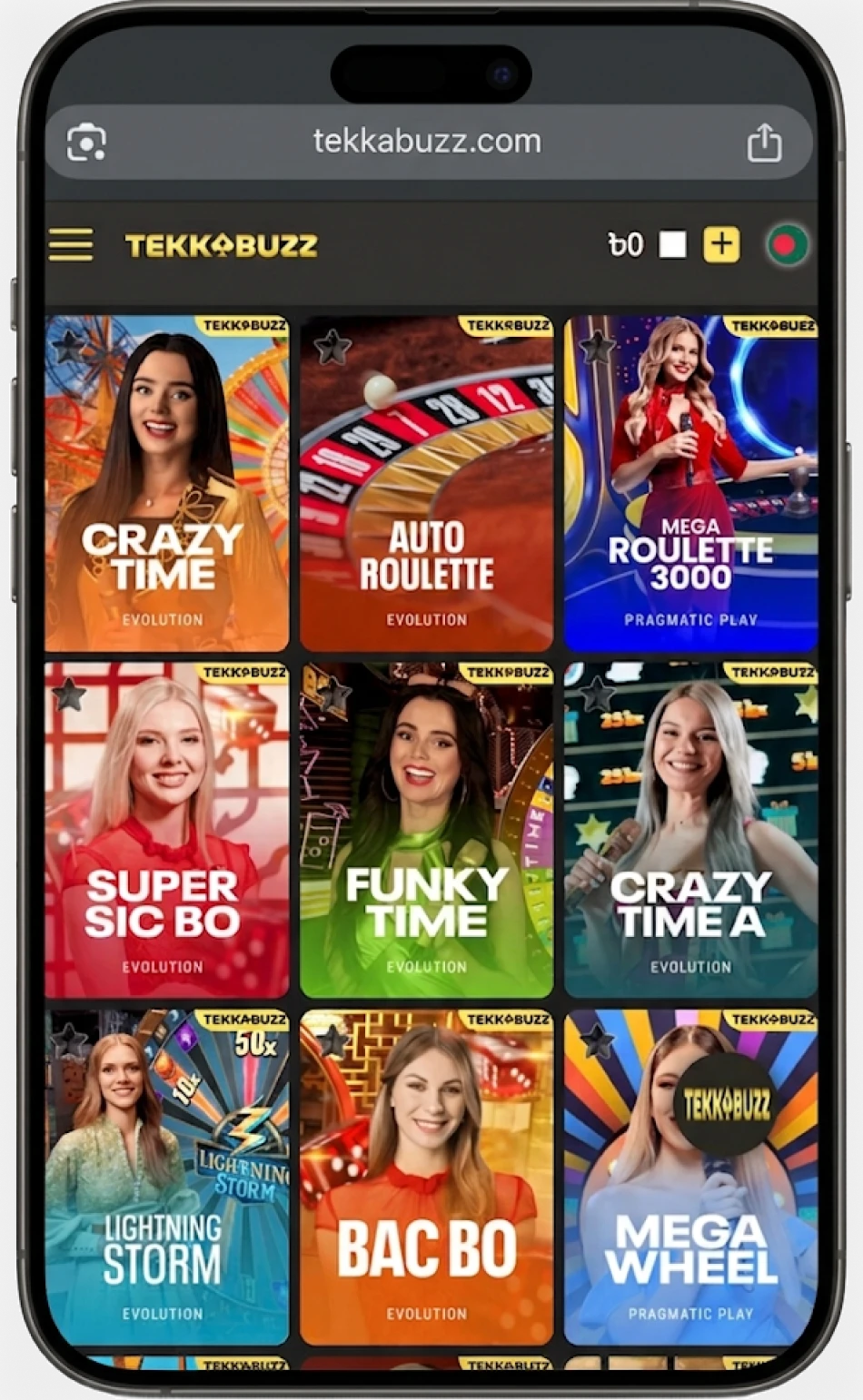Star the Bac Bo game
Image resolution: width=863 pixels, height=1400 pixels.
click(332, 1041)
